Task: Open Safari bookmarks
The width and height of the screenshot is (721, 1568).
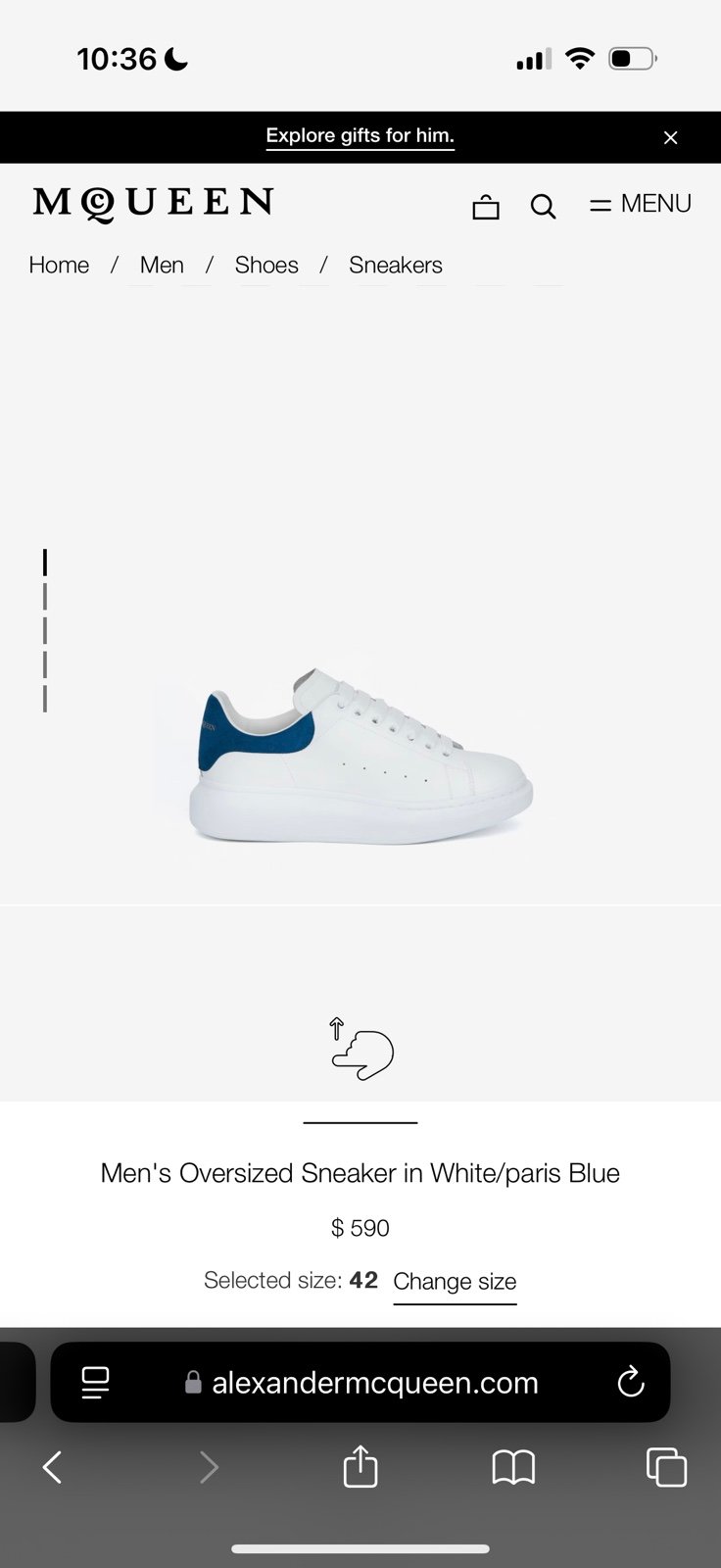Action: pos(513,1467)
